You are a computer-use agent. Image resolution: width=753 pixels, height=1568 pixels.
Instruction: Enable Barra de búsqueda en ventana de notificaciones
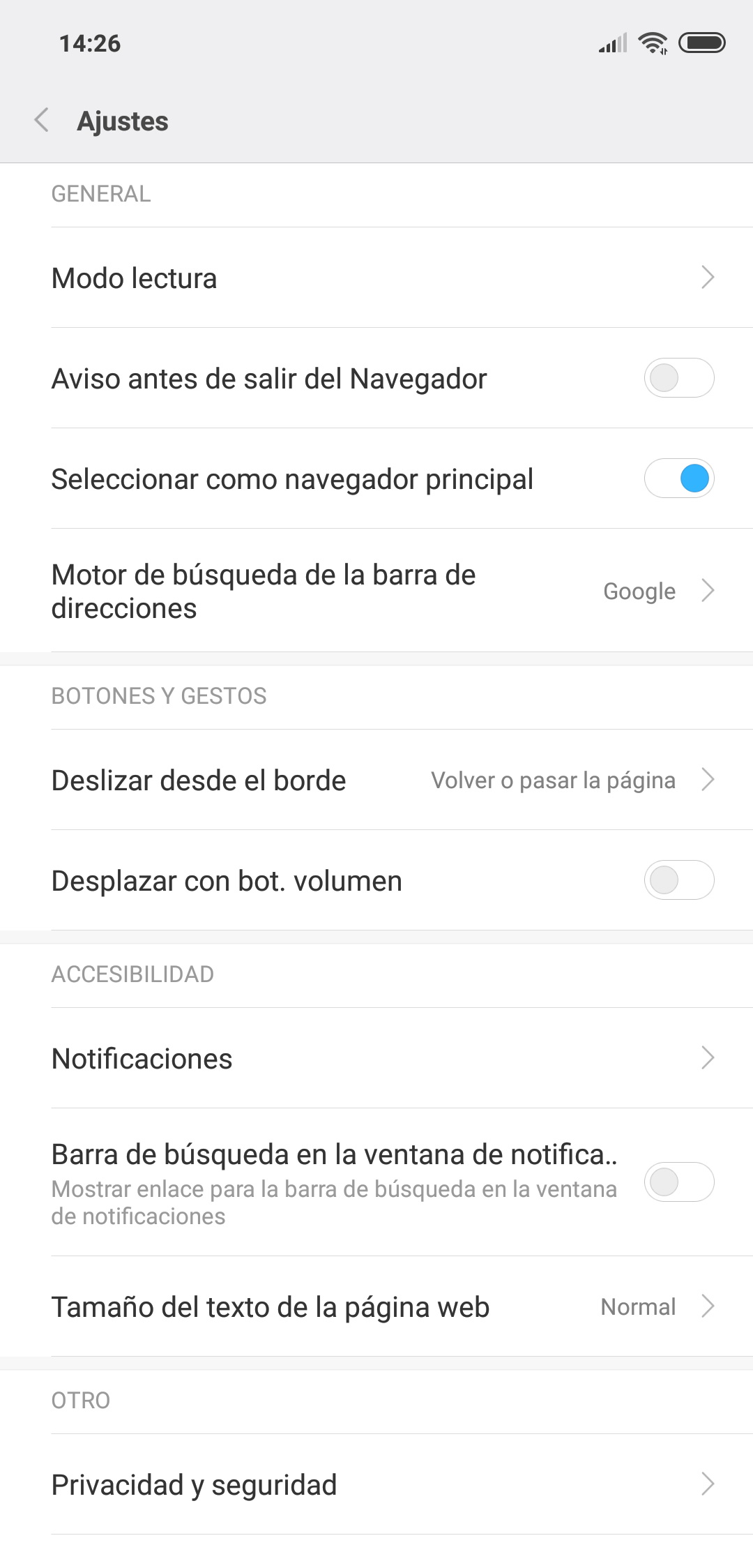point(678,1182)
